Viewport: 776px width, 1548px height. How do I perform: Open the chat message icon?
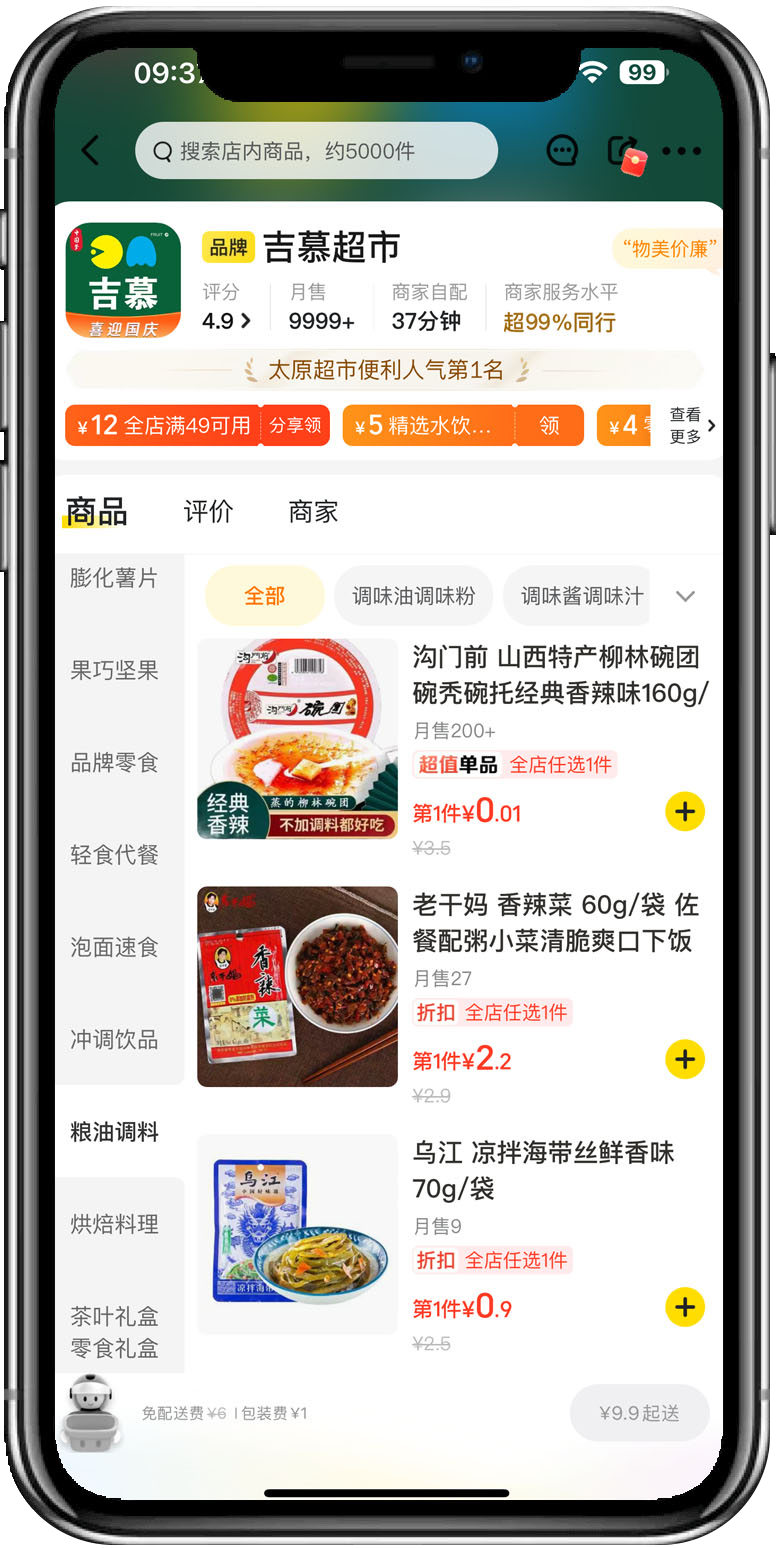(x=562, y=151)
